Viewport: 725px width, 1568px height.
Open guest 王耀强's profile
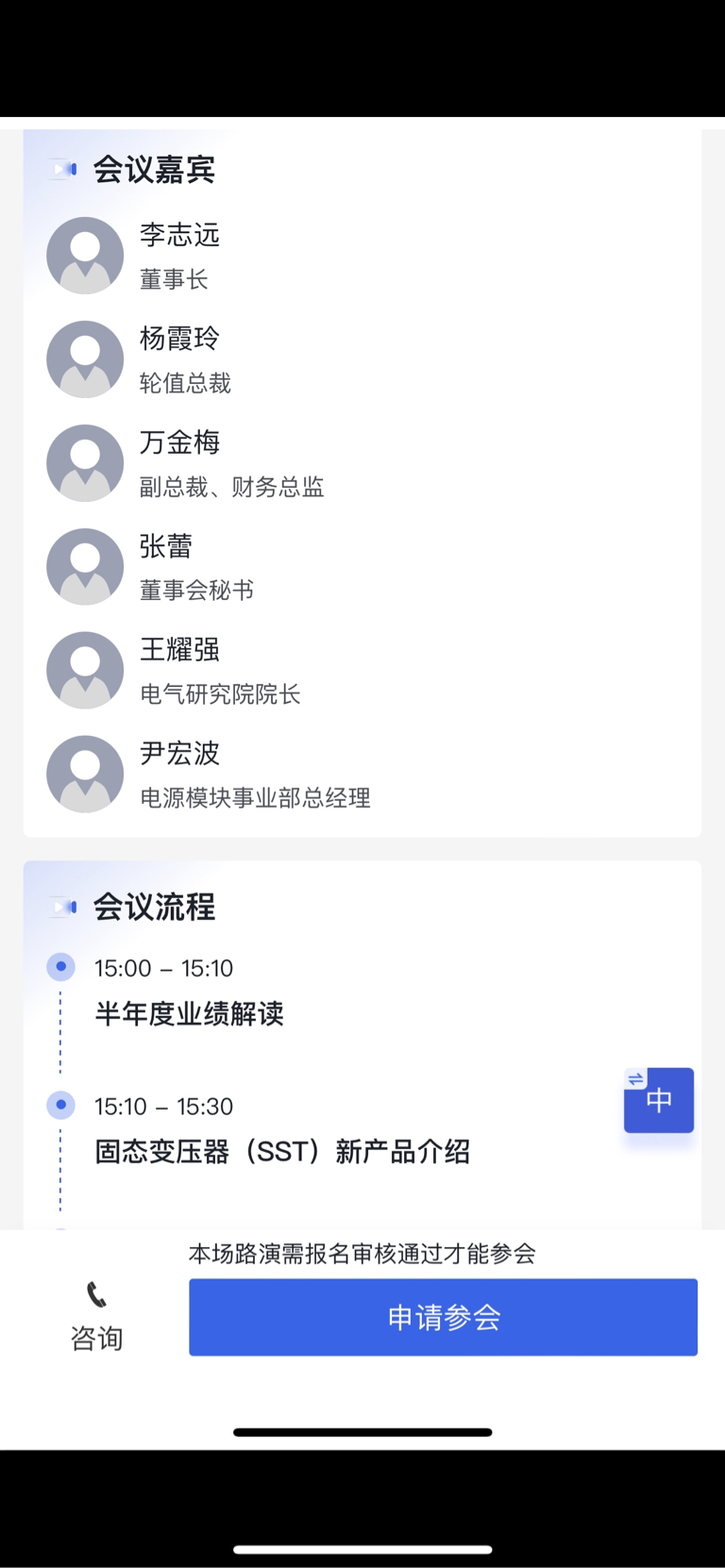[362, 671]
